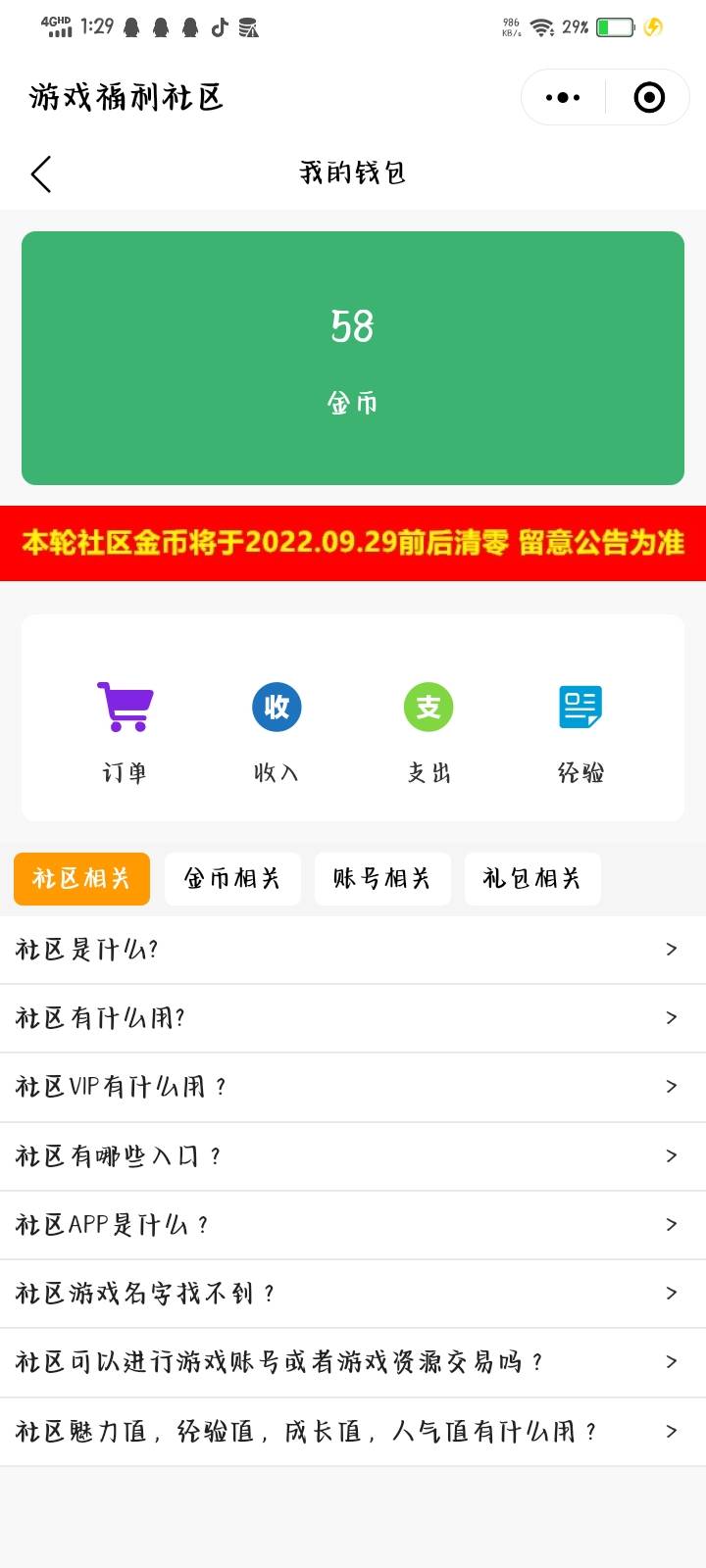This screenshot has width=706, height=1568.
Task: Open 经验 experience page
Action: point(580,732)
